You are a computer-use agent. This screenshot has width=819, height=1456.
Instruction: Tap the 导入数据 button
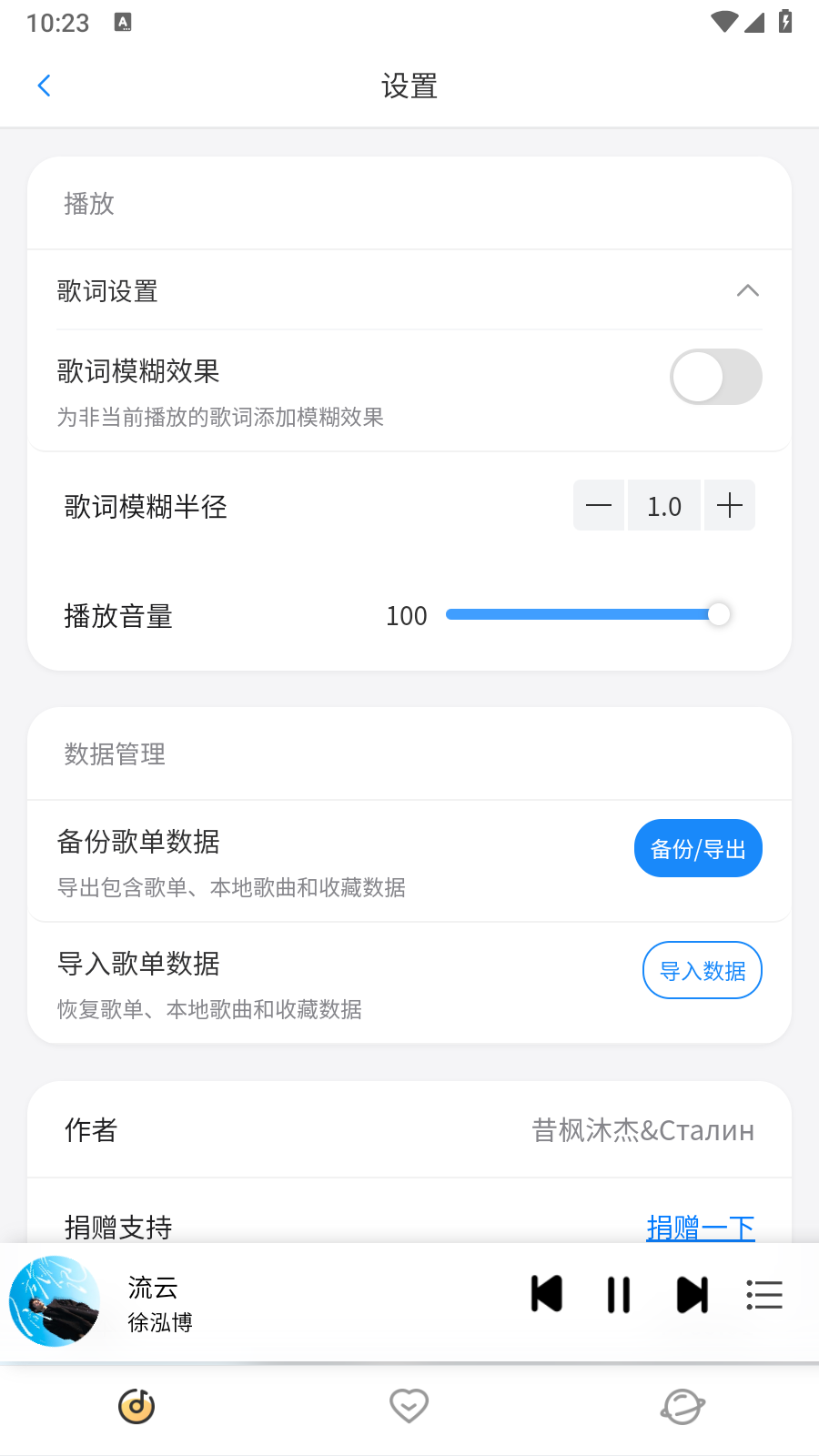click(702, 971)
